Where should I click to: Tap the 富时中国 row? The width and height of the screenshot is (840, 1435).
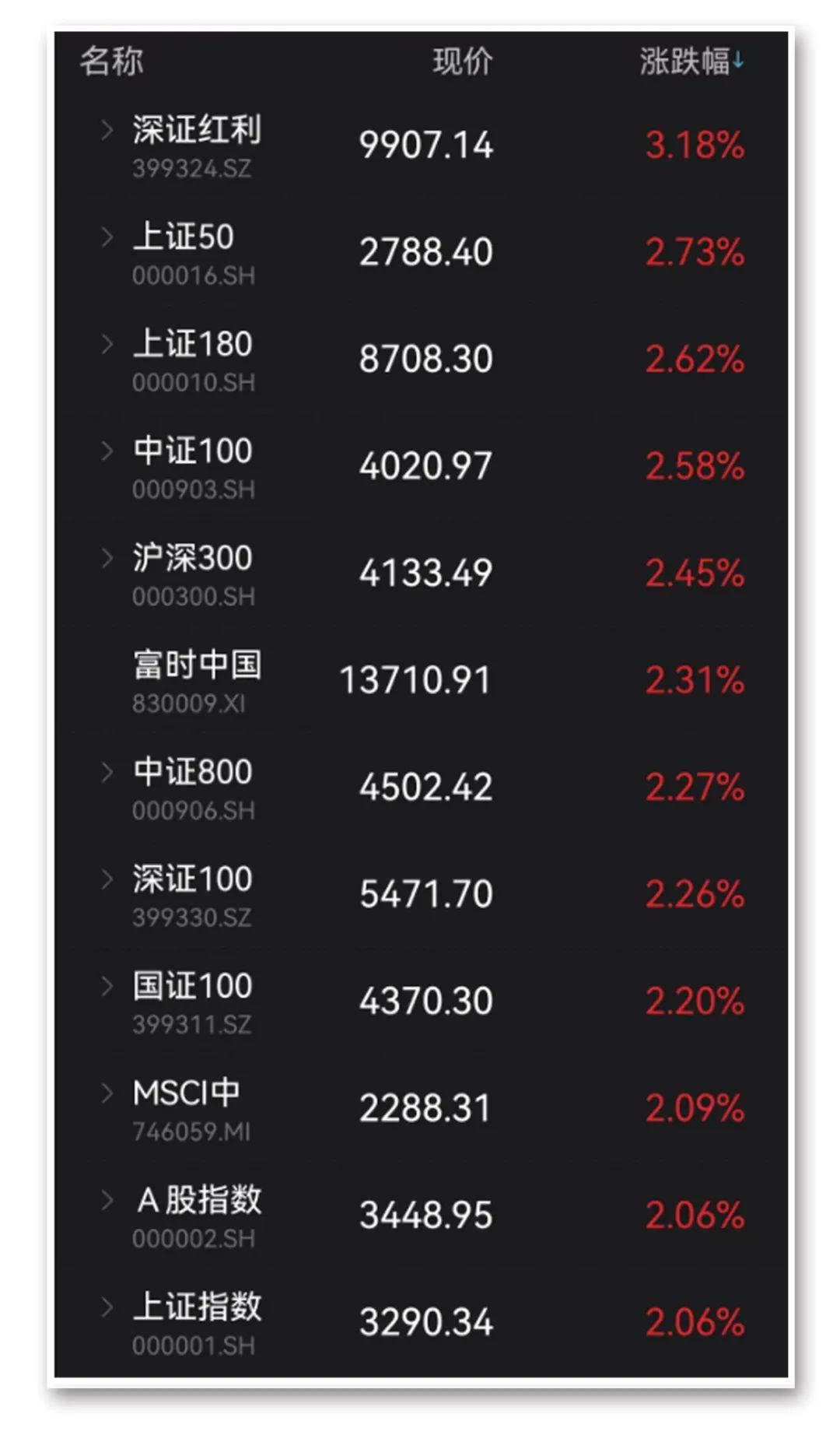point(421,680)
